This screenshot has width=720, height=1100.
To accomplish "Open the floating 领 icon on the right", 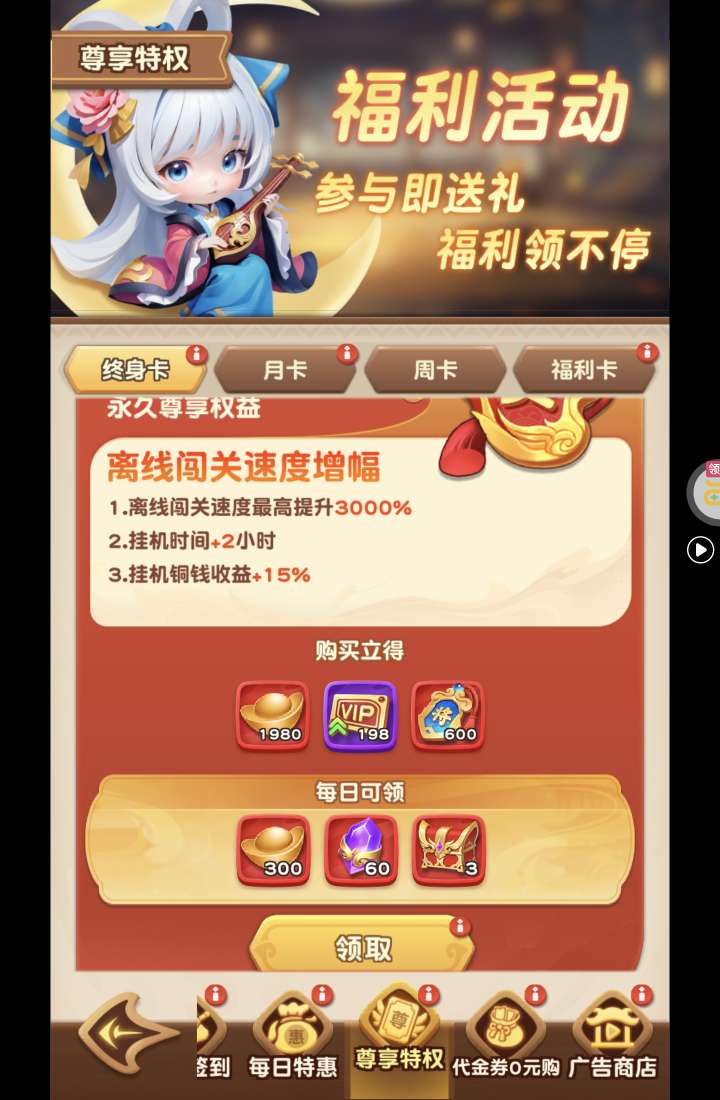I will [x=704, y=492].
